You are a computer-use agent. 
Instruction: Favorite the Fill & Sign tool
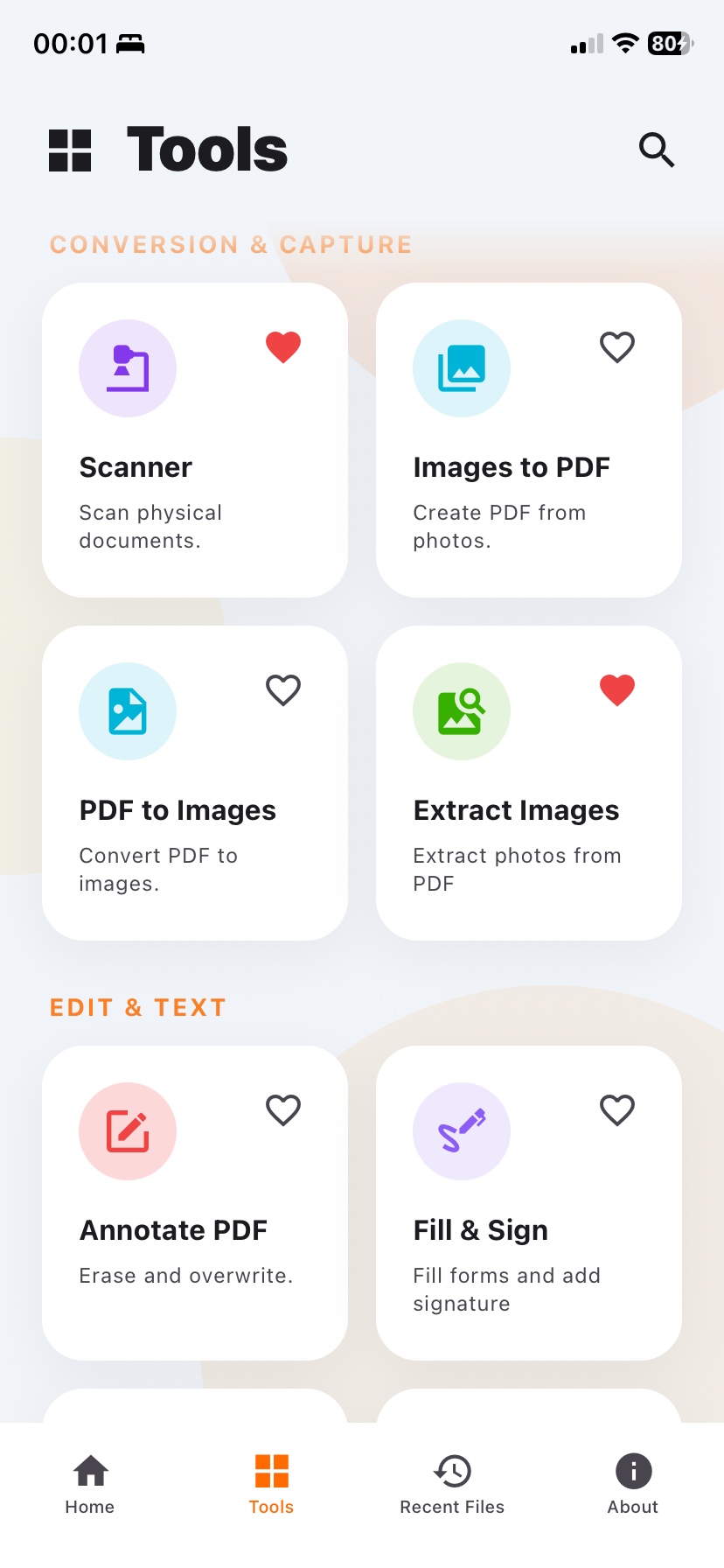pyautogui.click(x=617, y=1110)
